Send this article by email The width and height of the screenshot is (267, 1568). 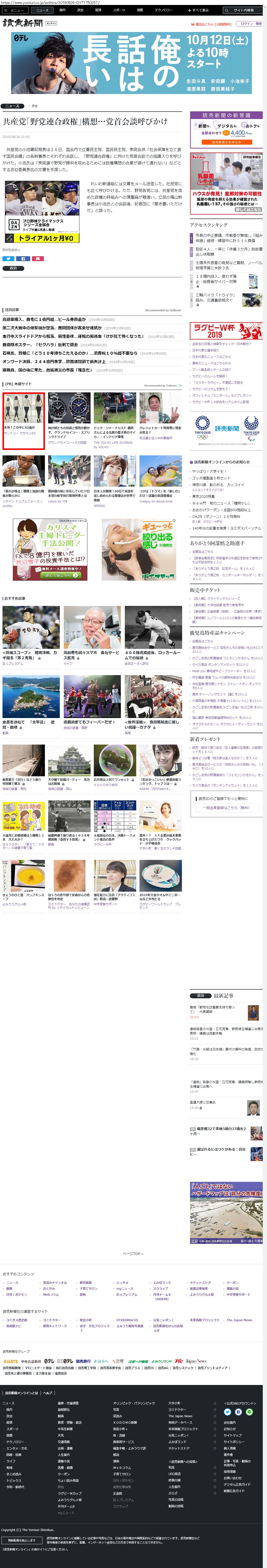37,258
